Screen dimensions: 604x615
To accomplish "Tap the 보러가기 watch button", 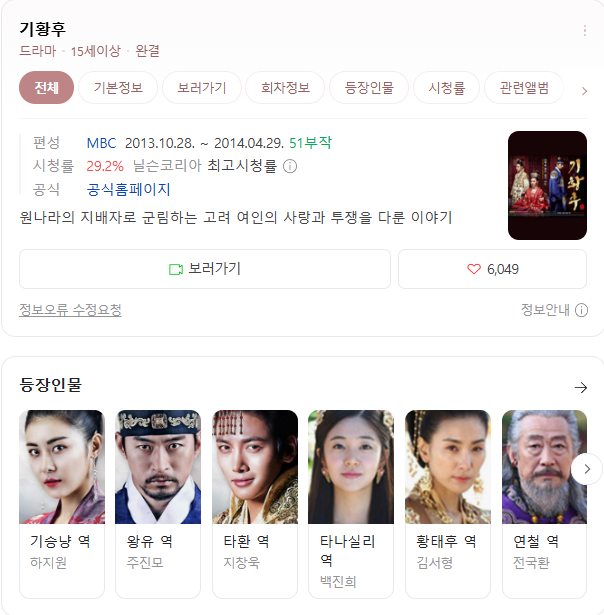I will coord(205,269).
